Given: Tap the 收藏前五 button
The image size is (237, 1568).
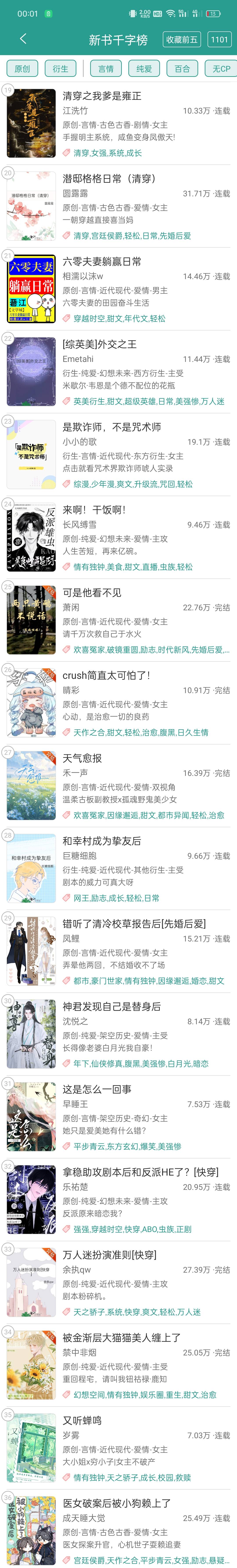Looking at the screenshot, I should pos(182,40).
